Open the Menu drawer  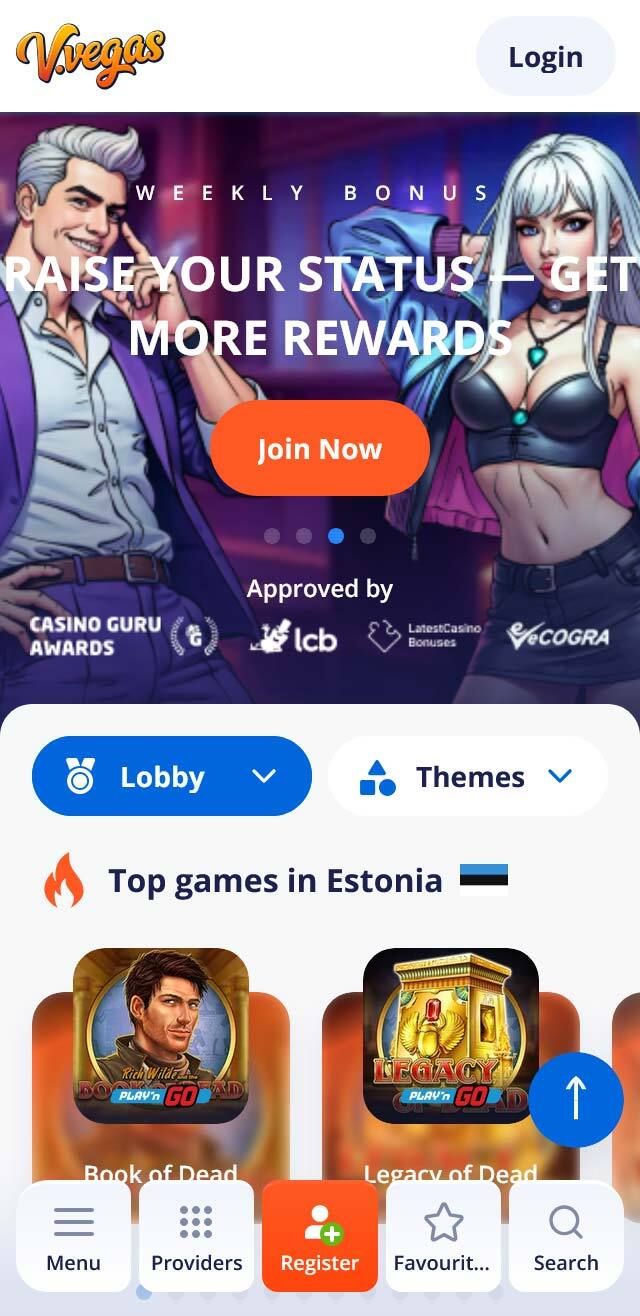73,1237
